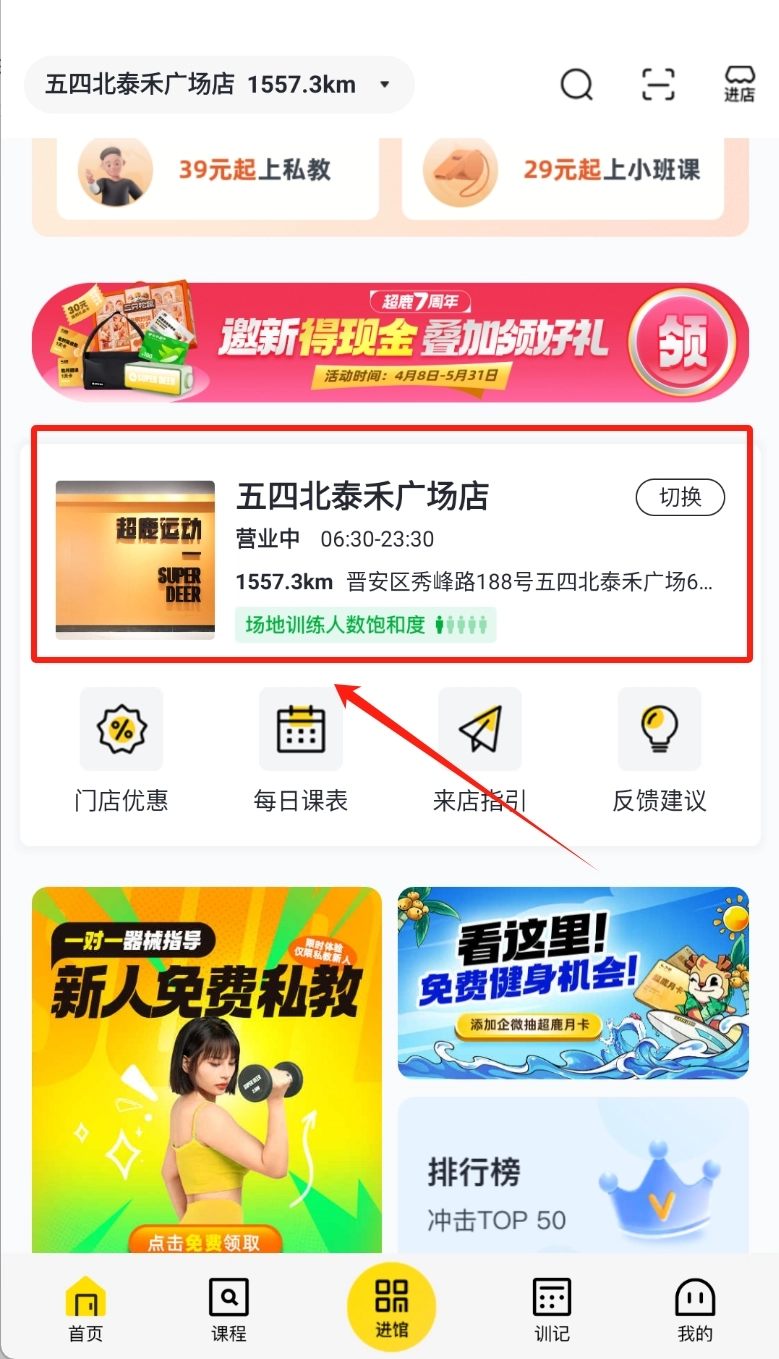Open 来店指引 directions to store
Image resolution: width=779 pixels, height=1359 pixels.
point(480,750)
